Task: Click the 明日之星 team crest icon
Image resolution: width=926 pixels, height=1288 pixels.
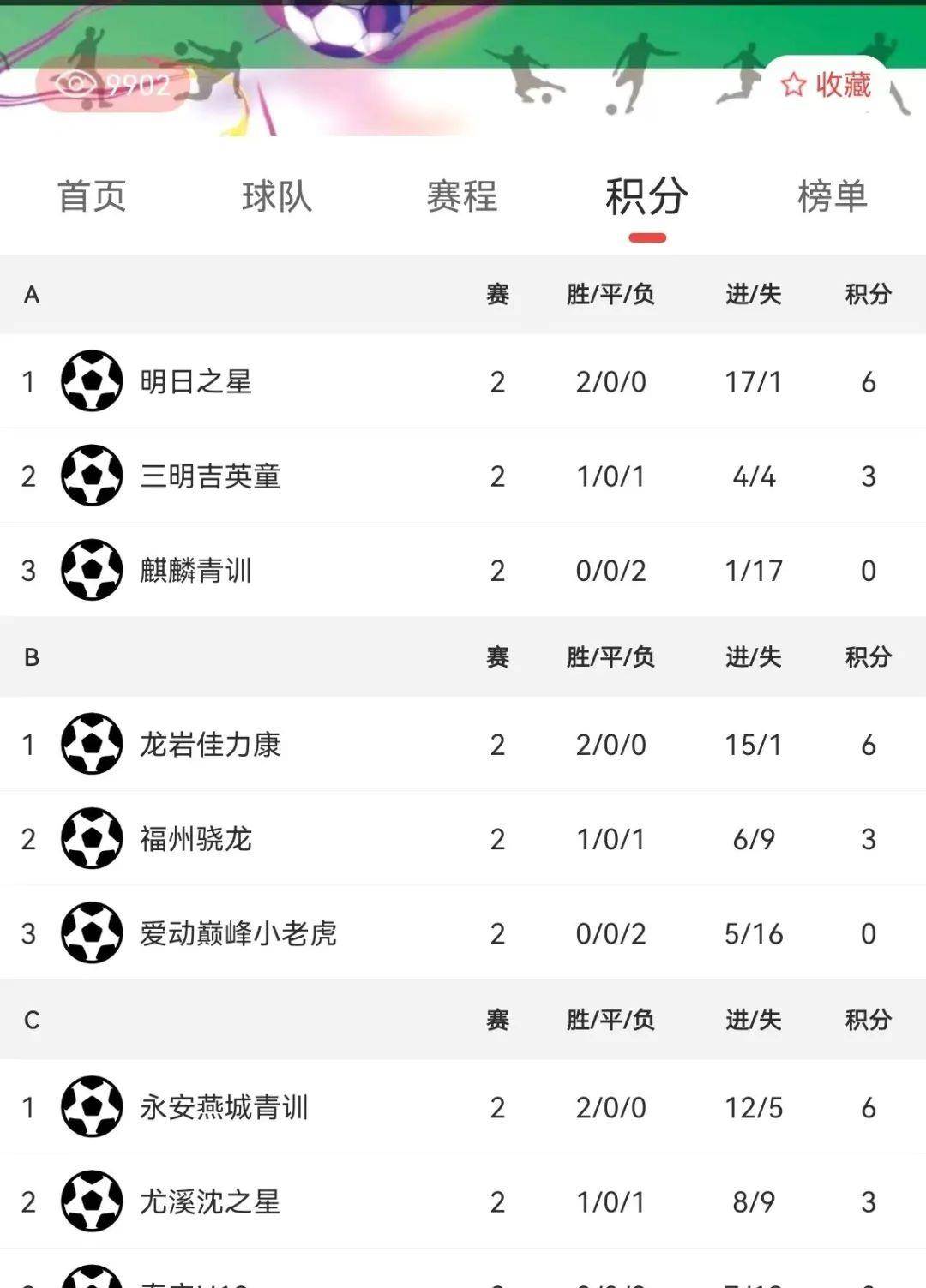Action: click(x=90, y=382)
